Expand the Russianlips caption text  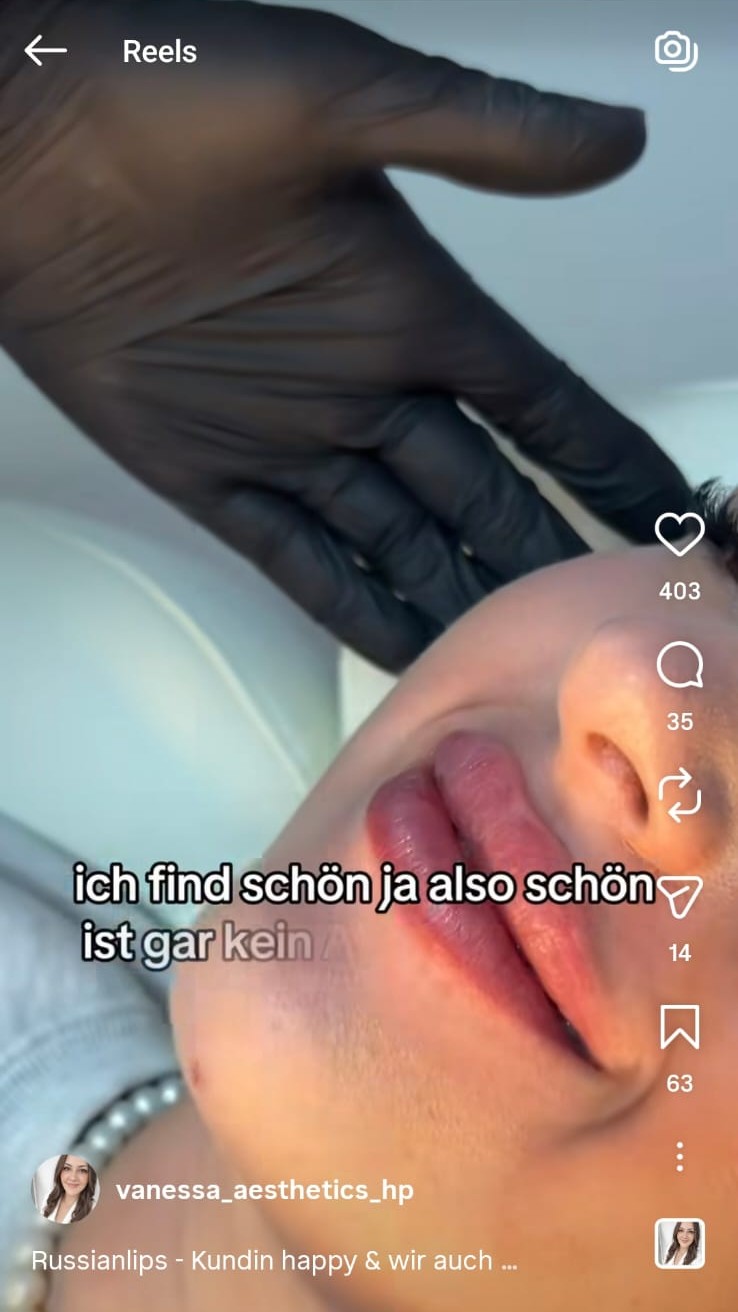pos(275,1261)
